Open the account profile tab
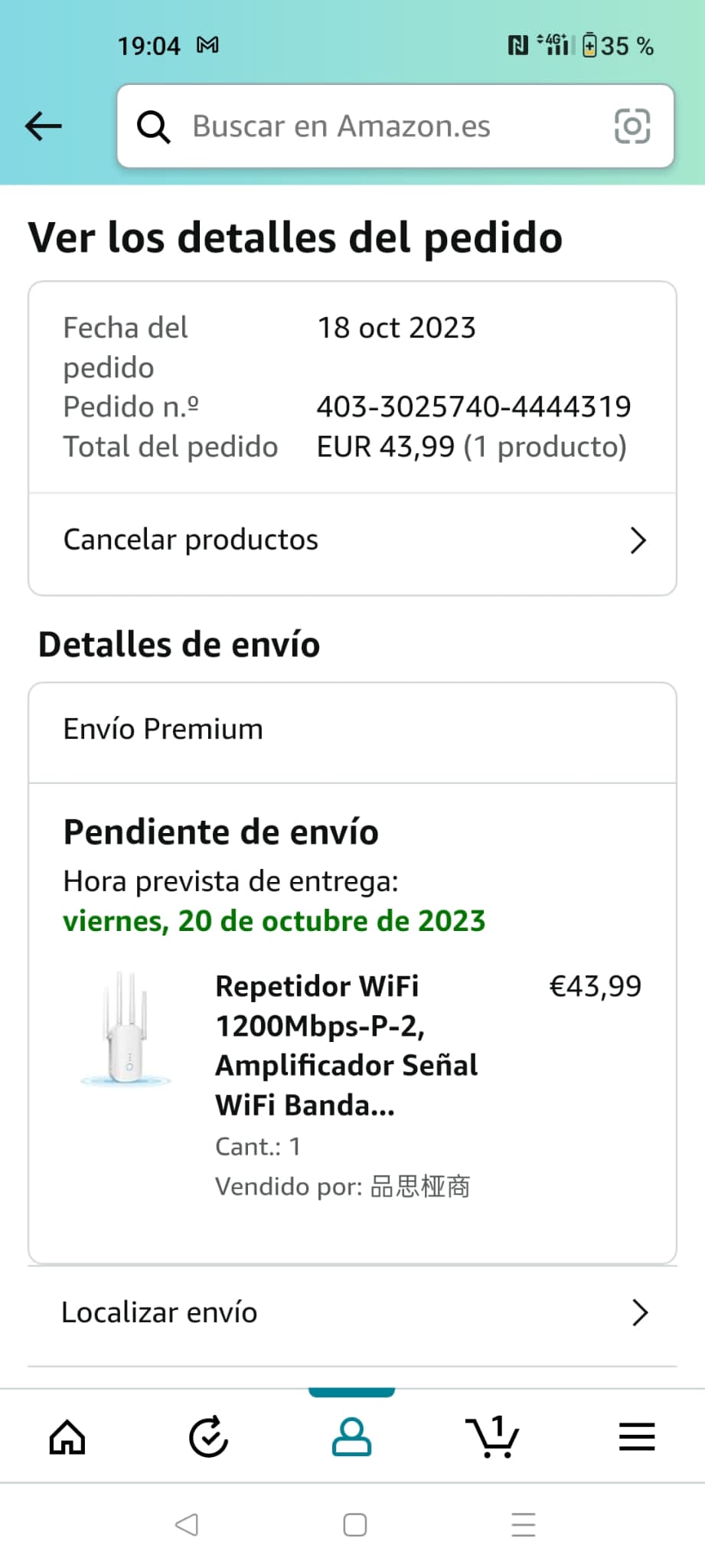 coord(351,1437)
